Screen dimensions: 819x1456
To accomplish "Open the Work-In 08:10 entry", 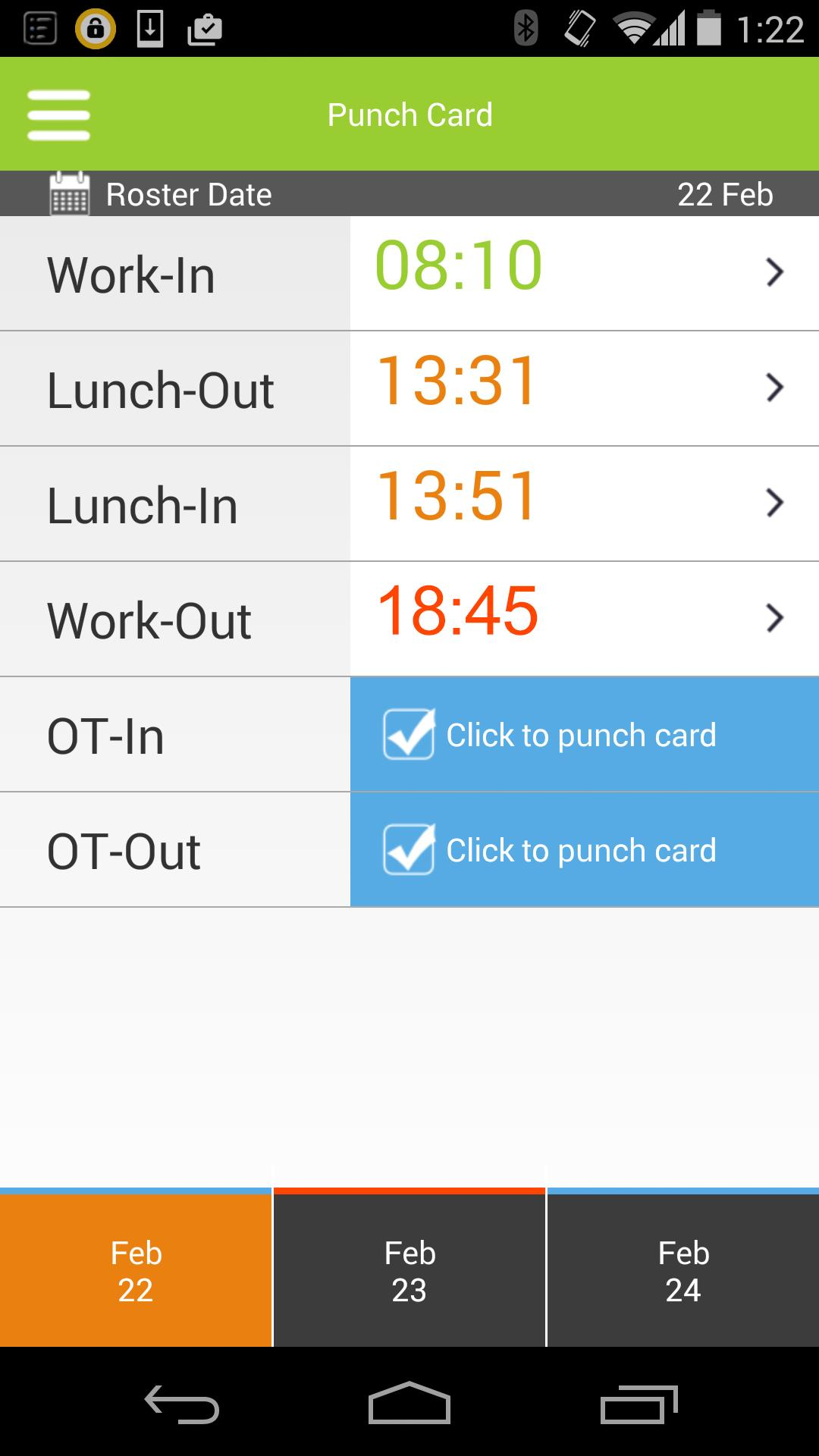I will 584,273.
